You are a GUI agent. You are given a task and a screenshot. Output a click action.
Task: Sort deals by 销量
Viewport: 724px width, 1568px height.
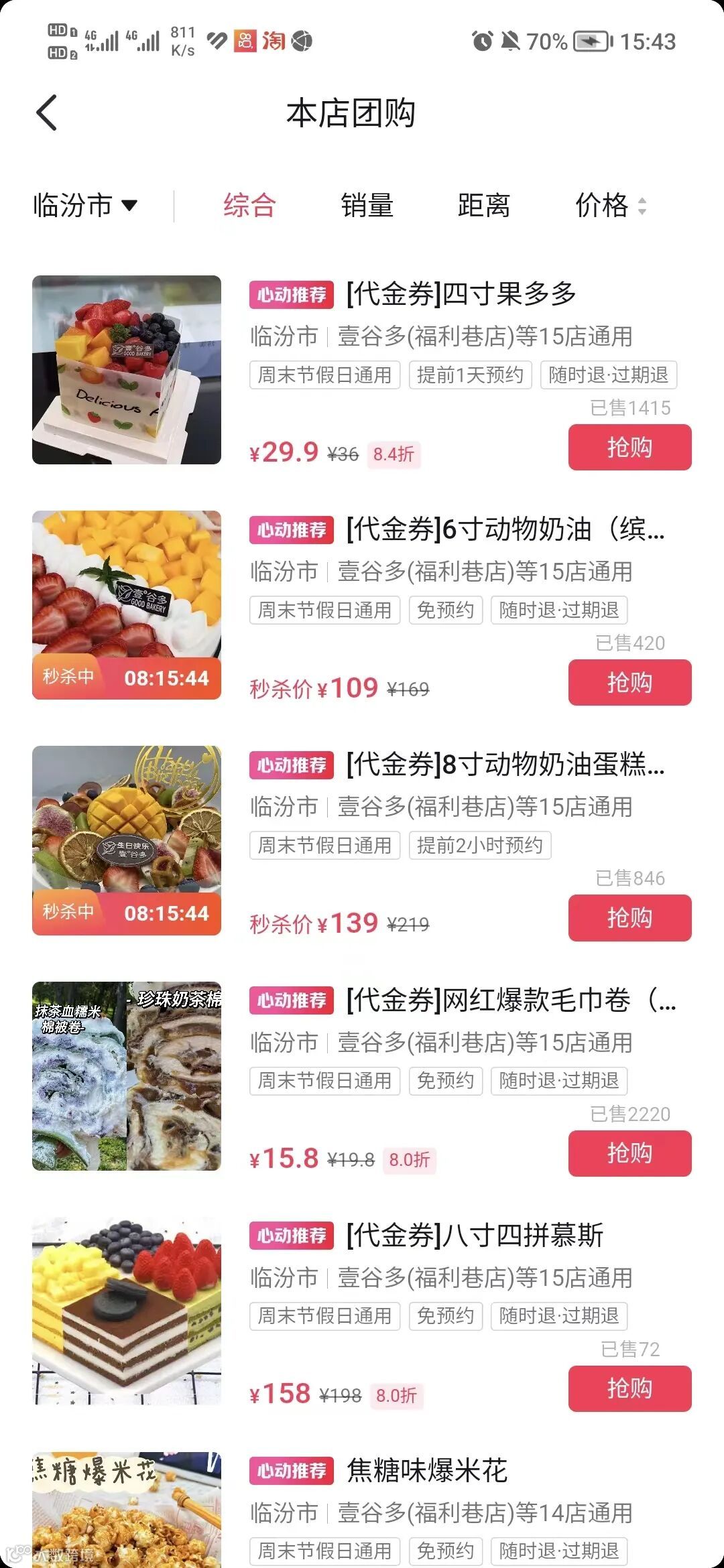coord(367,205)
